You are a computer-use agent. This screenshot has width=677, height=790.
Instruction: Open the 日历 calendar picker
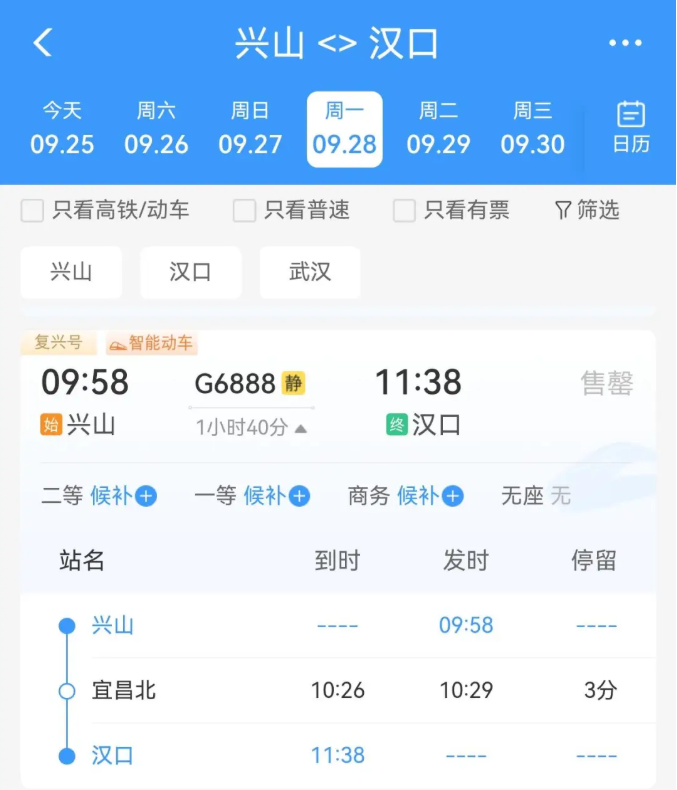[x=631, y=127]
